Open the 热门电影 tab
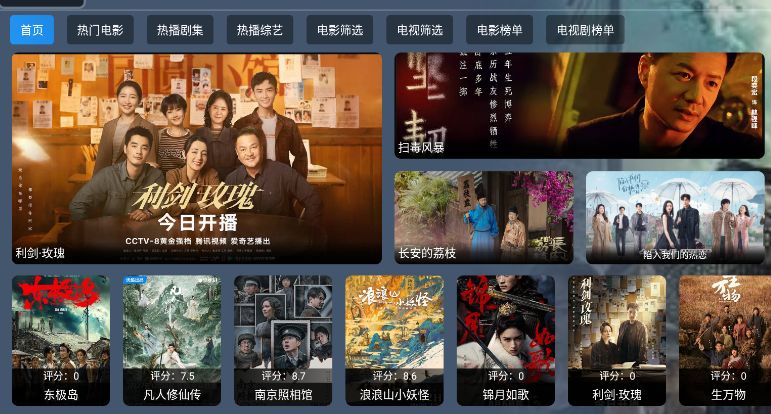Image resolution: width=771 pixels, height=414 pixels. pos(100,30)
